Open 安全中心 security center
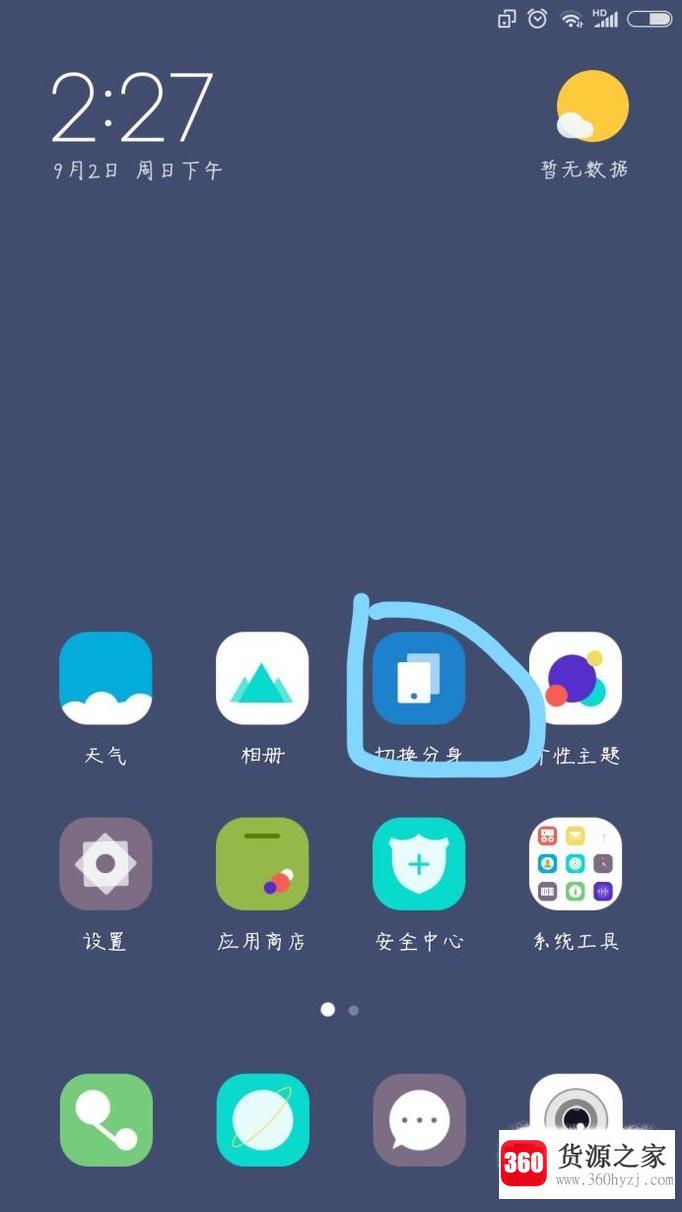 (419, 864)
